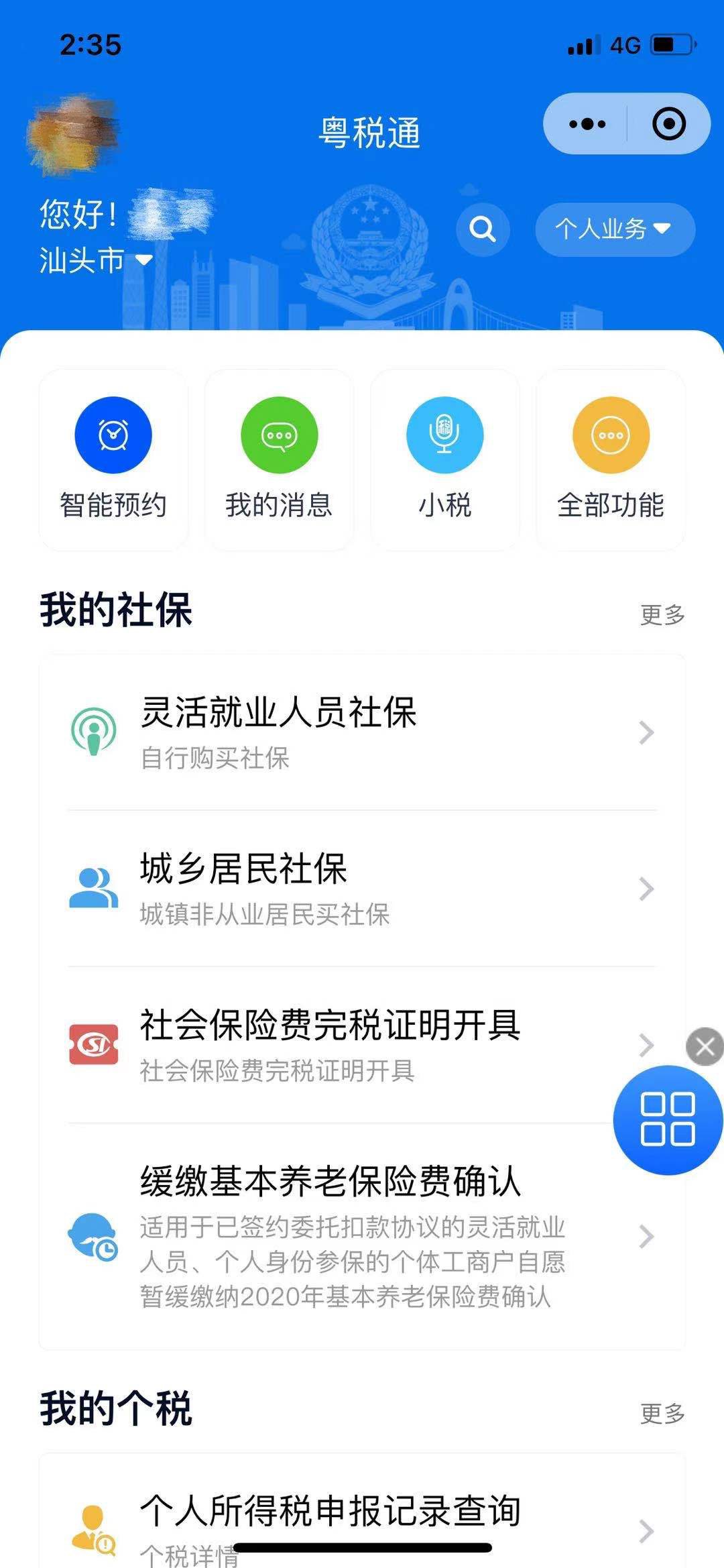This screenshot has width=724, height=1568.
Task: Show 更多 in 我的社保 section
Action: coord(662,614)
